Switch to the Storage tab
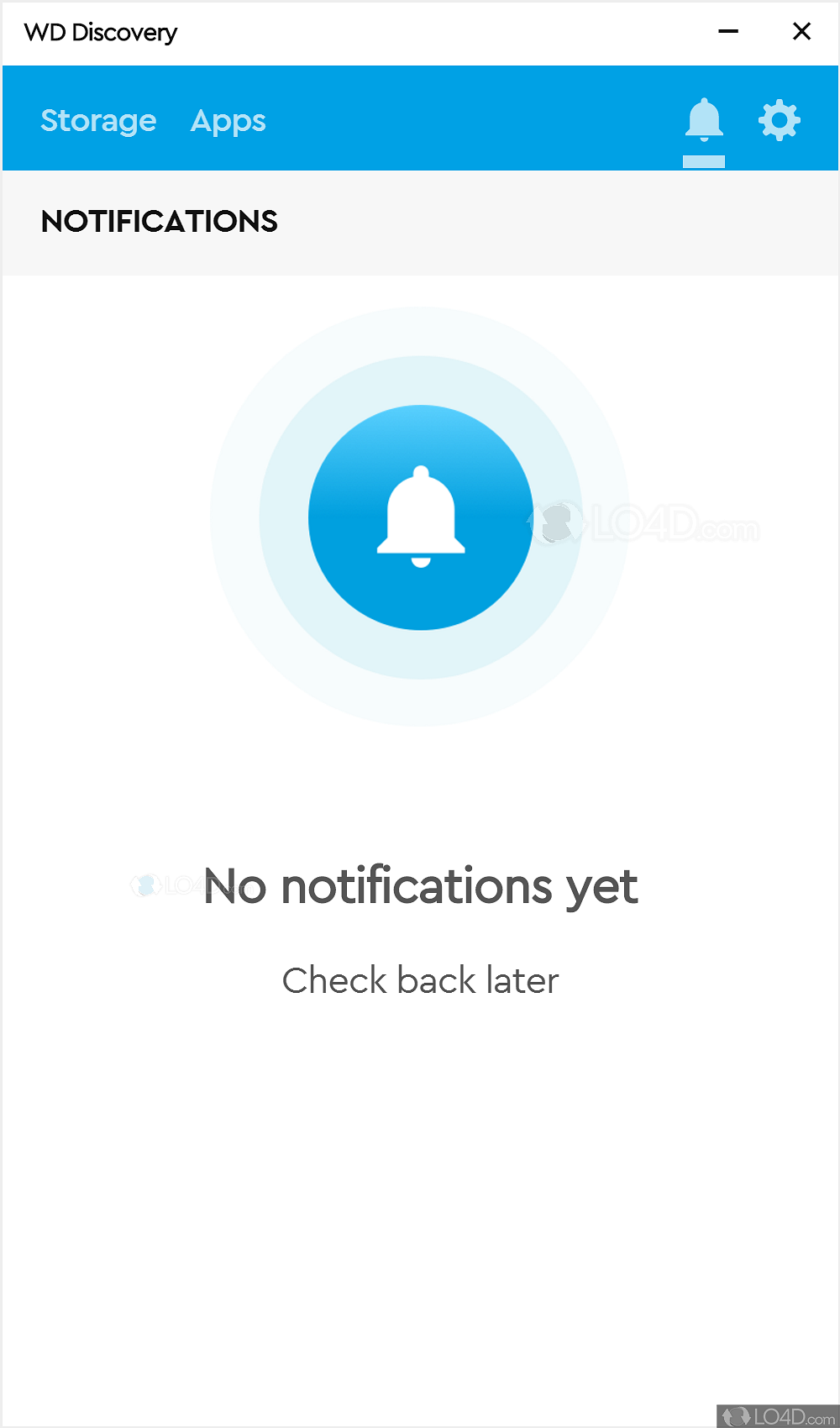The image size is (840, 1428). [98, 121]
